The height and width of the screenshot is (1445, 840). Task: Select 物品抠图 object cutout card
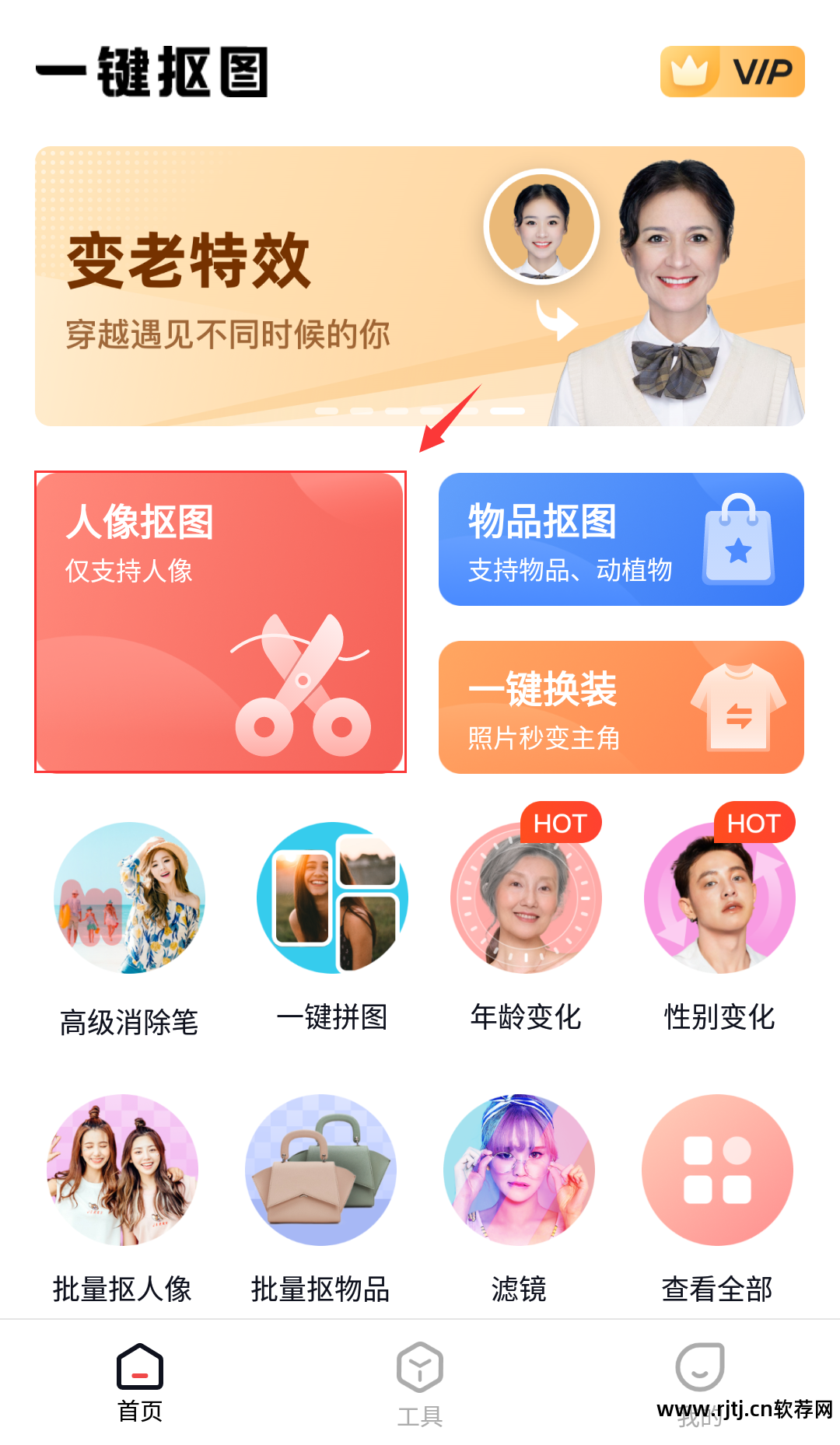(x=621, y=539)
